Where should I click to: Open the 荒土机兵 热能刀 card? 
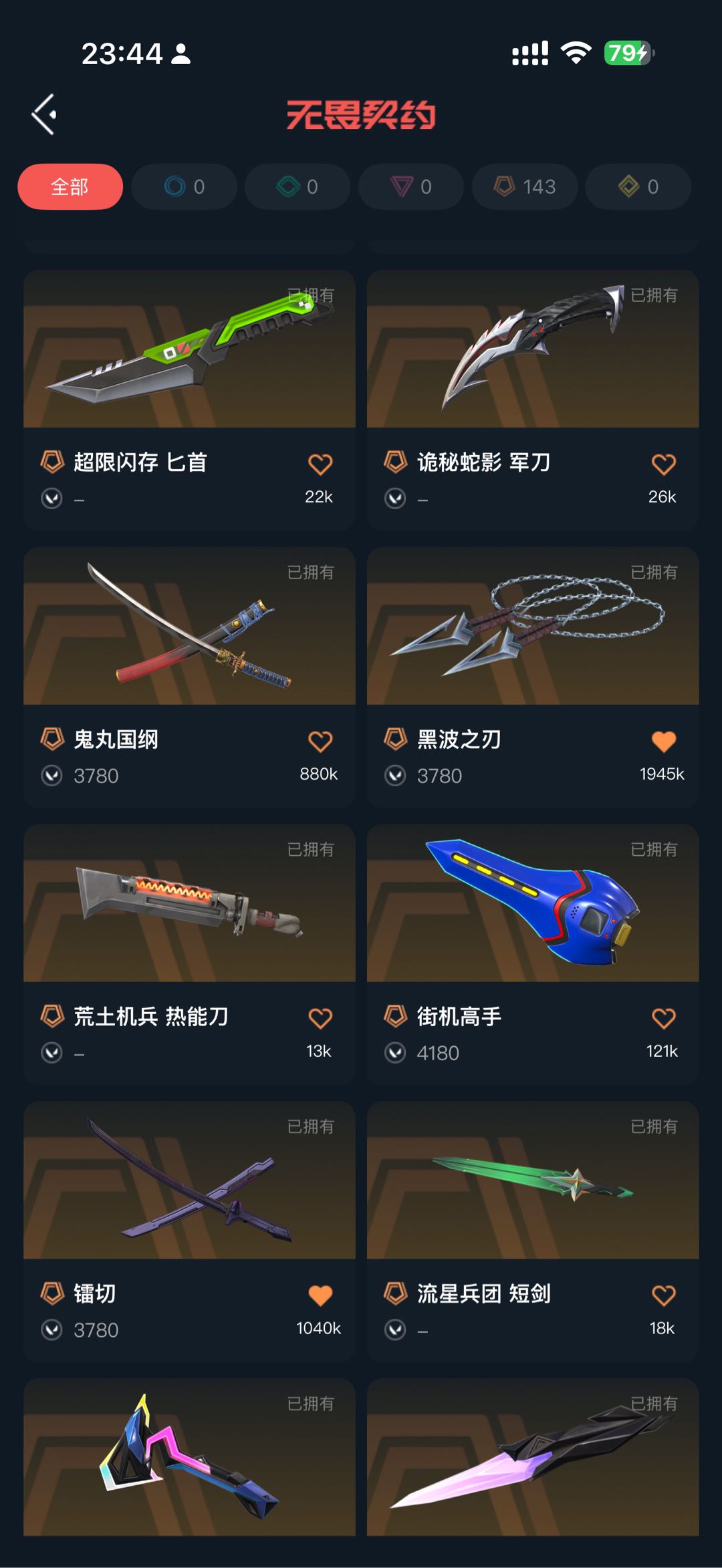click(189, 904)
